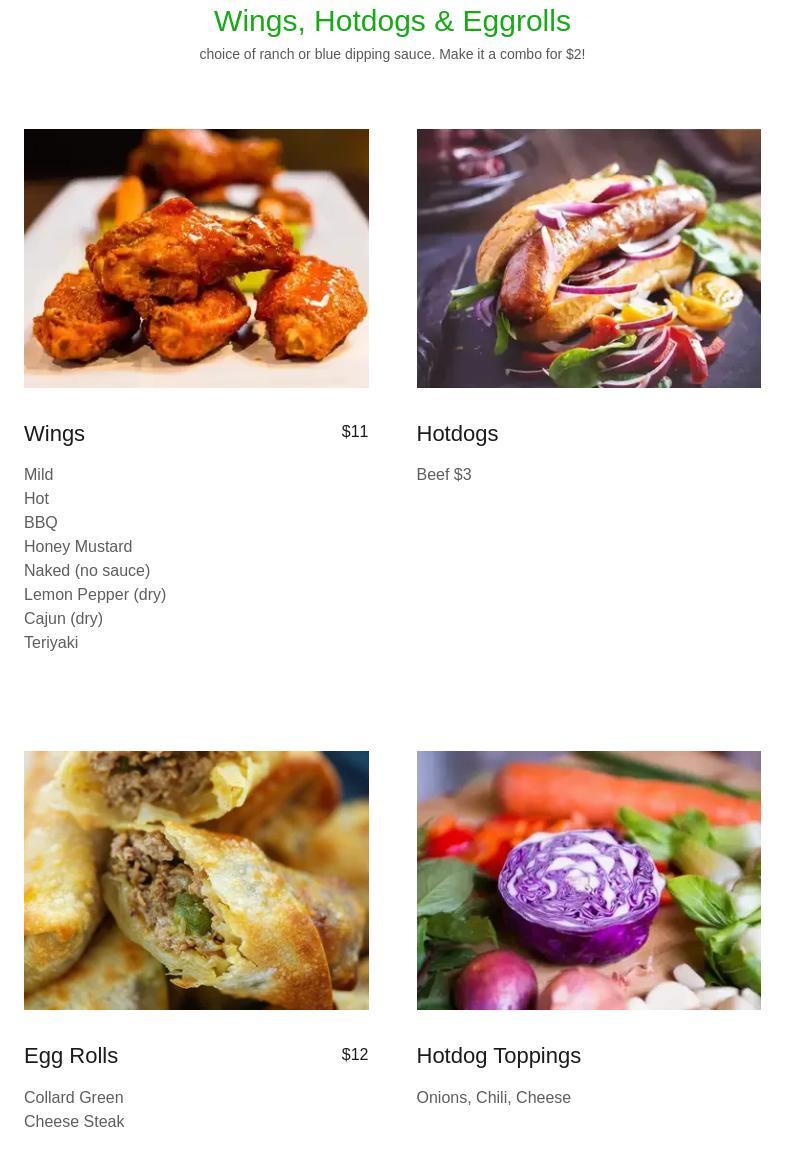This screenshot has width=785, height=1166.
Task: View the Hotdogs picture
Action: tap(588, 258)
